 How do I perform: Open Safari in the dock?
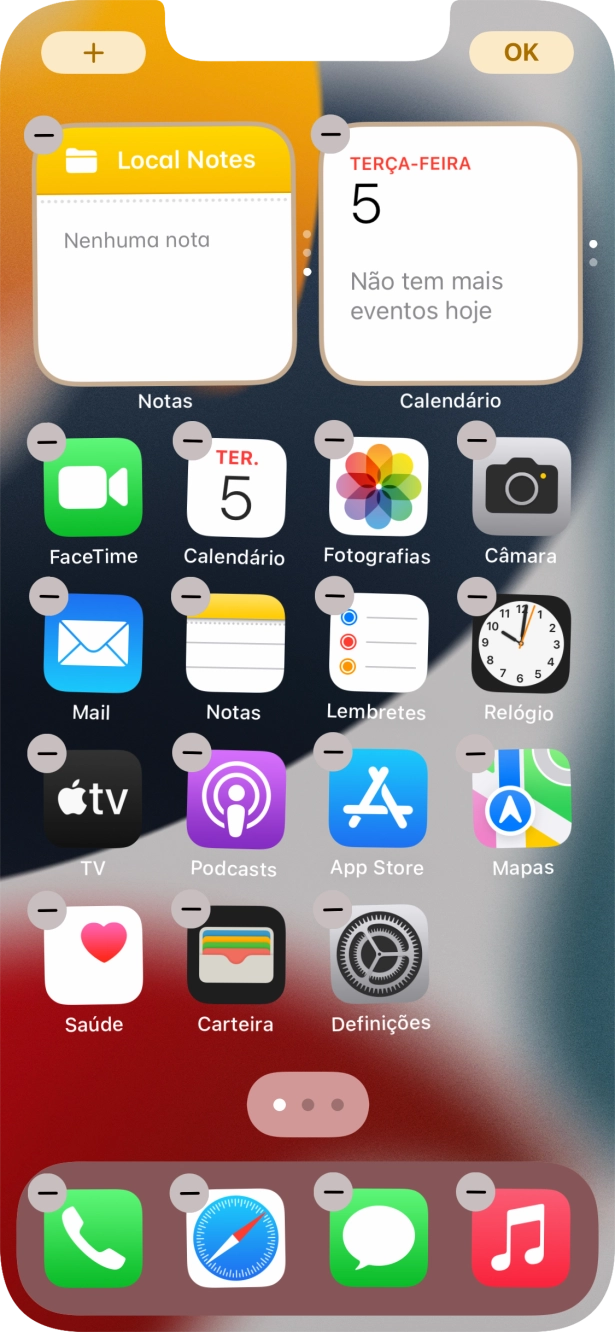(236, 1238)
